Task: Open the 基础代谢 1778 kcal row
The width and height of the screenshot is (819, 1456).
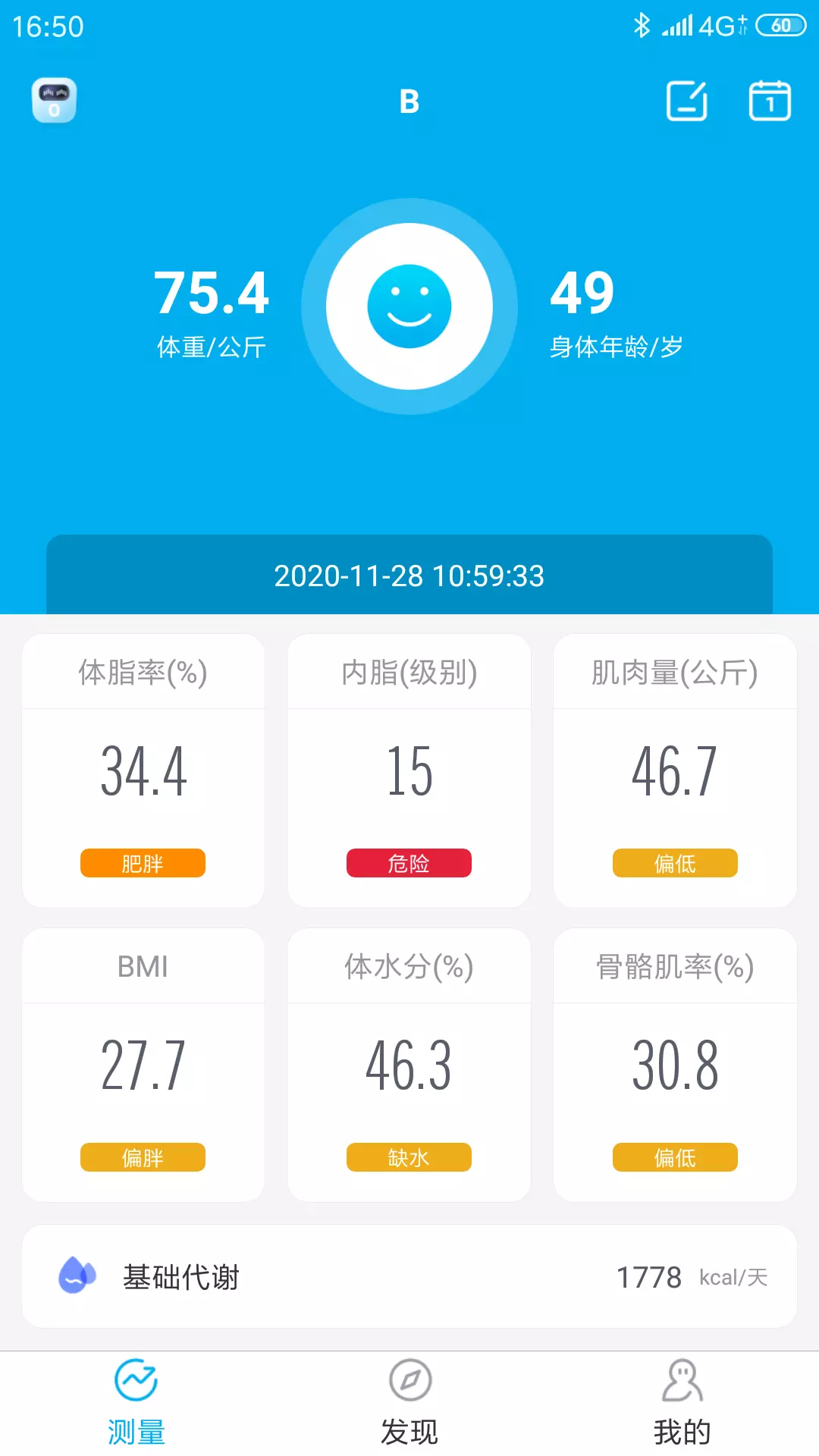Action: point(409,1276)
